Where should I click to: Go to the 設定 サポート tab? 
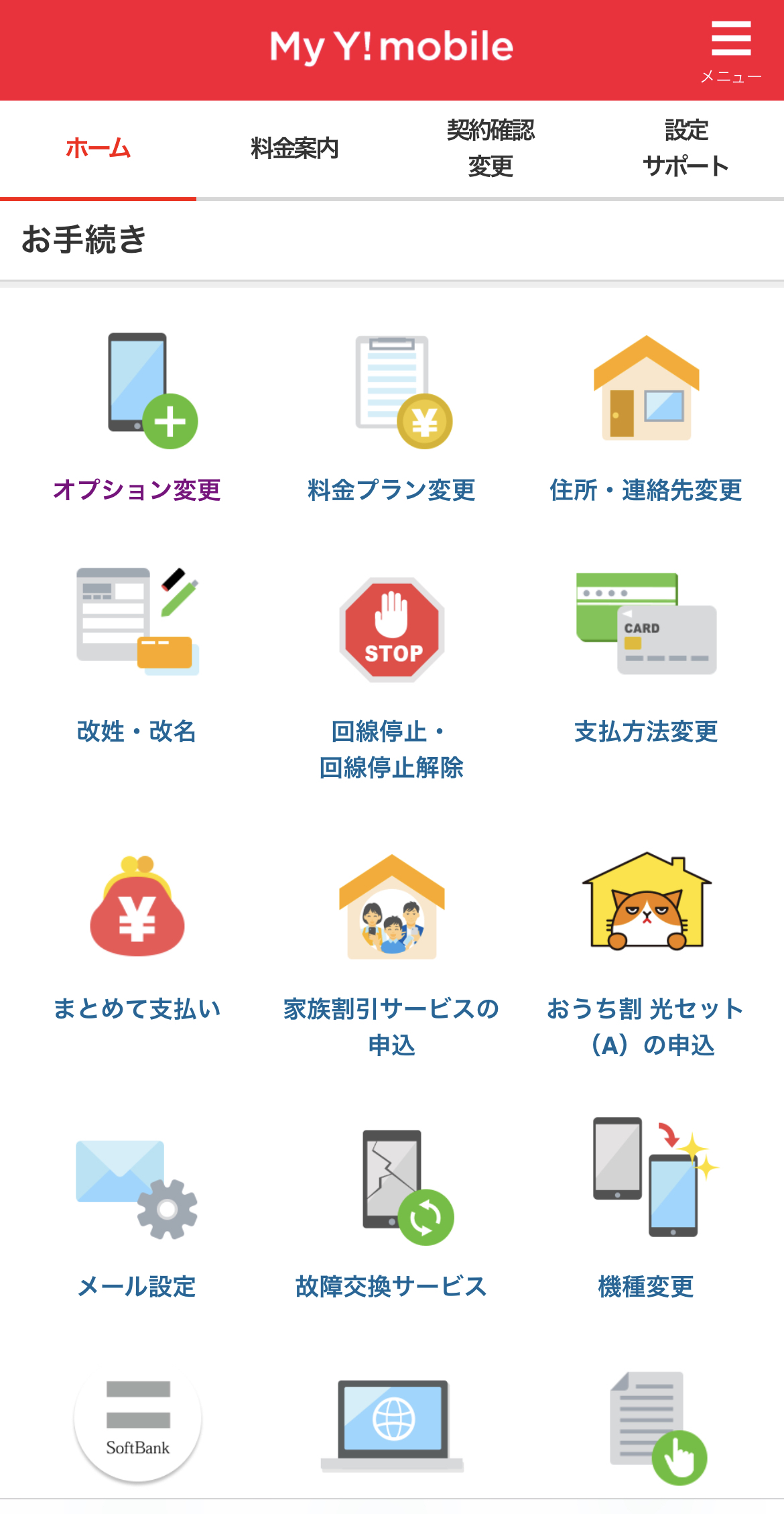click(x=686, y=148)
